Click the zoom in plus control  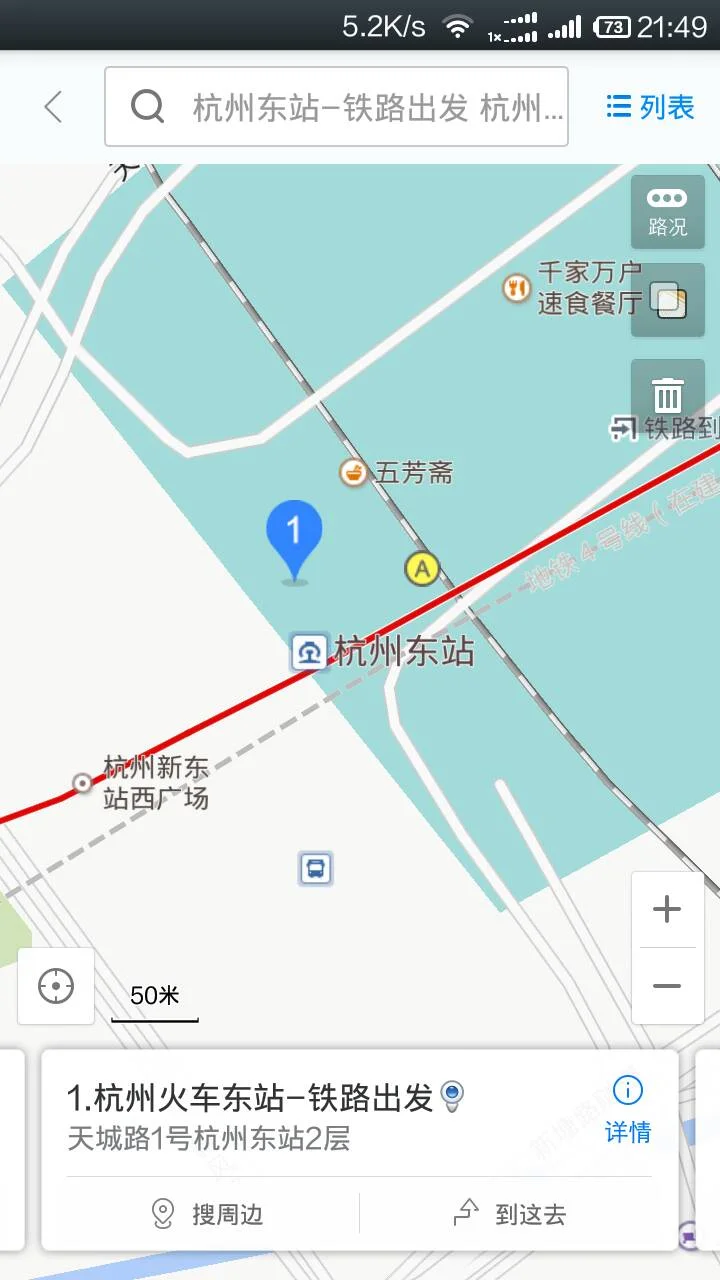pos(667,908)
